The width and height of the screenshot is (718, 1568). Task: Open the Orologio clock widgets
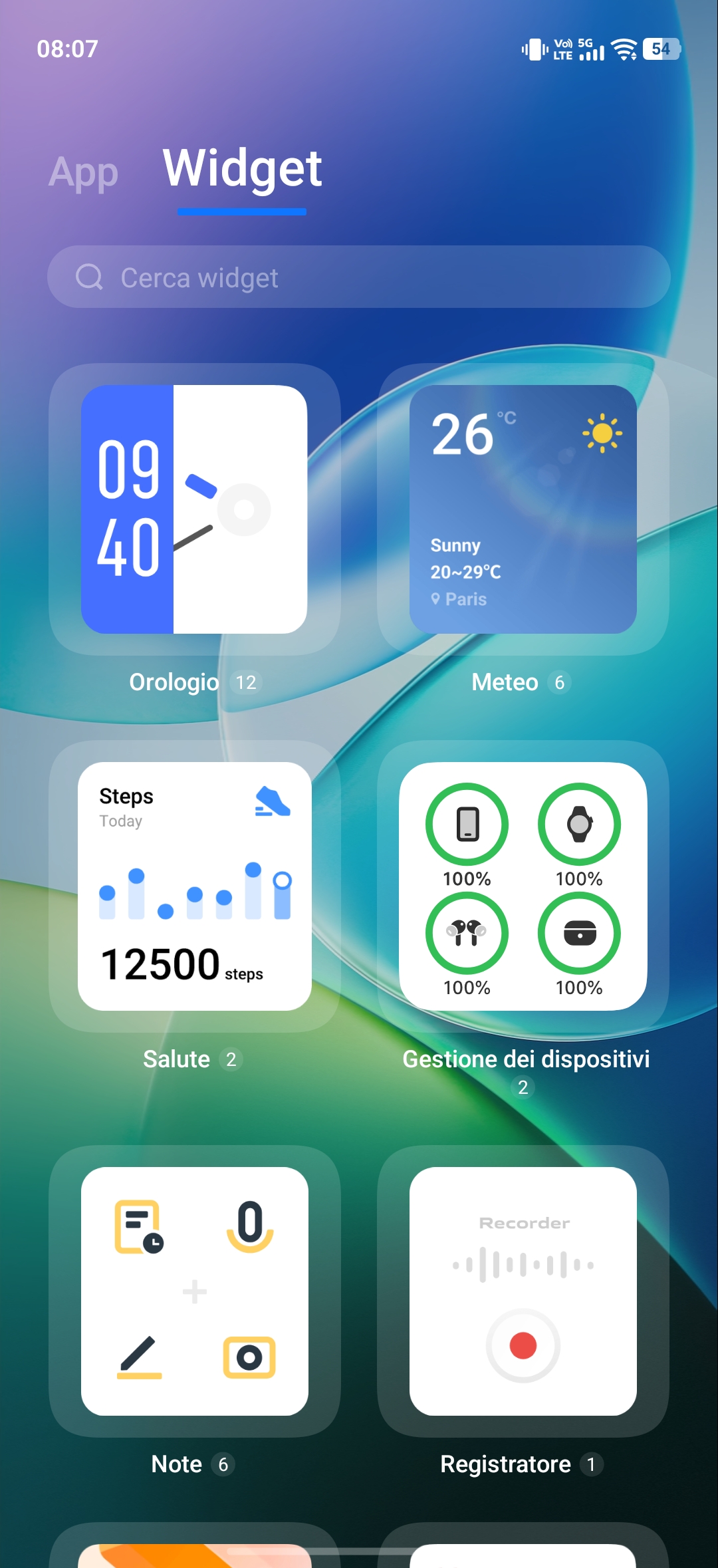coord(194,509)
